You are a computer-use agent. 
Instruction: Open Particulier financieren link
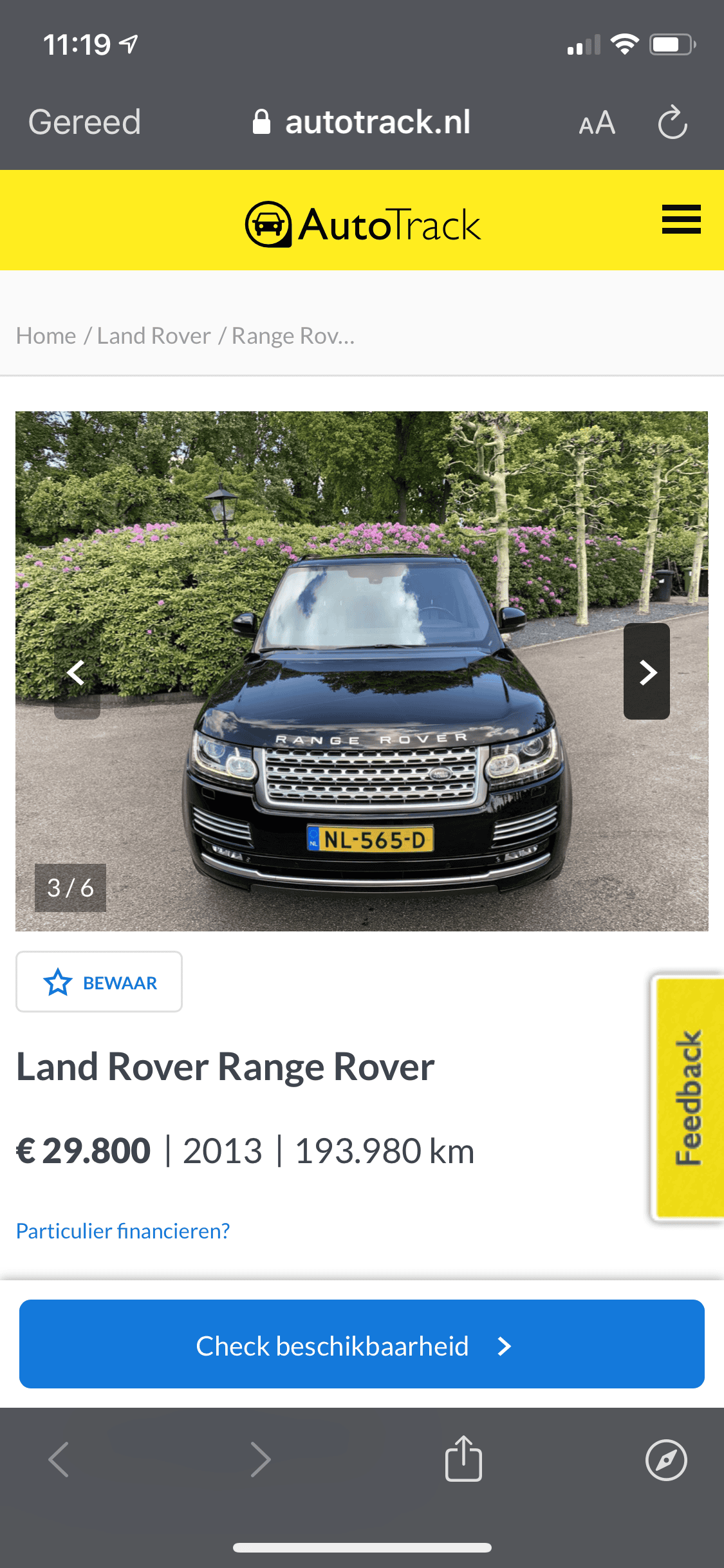click(x=123, y=1231)
